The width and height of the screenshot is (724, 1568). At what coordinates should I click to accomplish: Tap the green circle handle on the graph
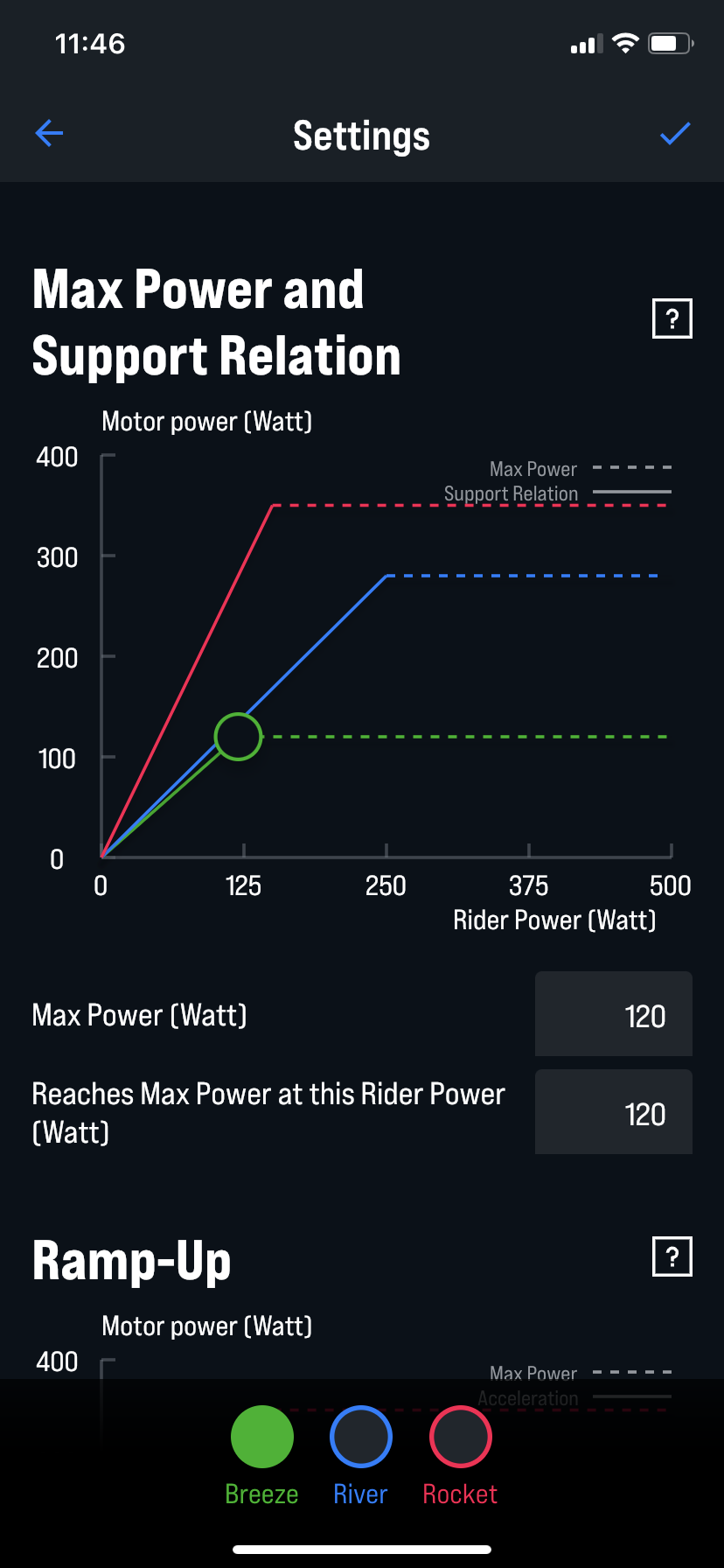pyautogui.click(x=238, y=737)
